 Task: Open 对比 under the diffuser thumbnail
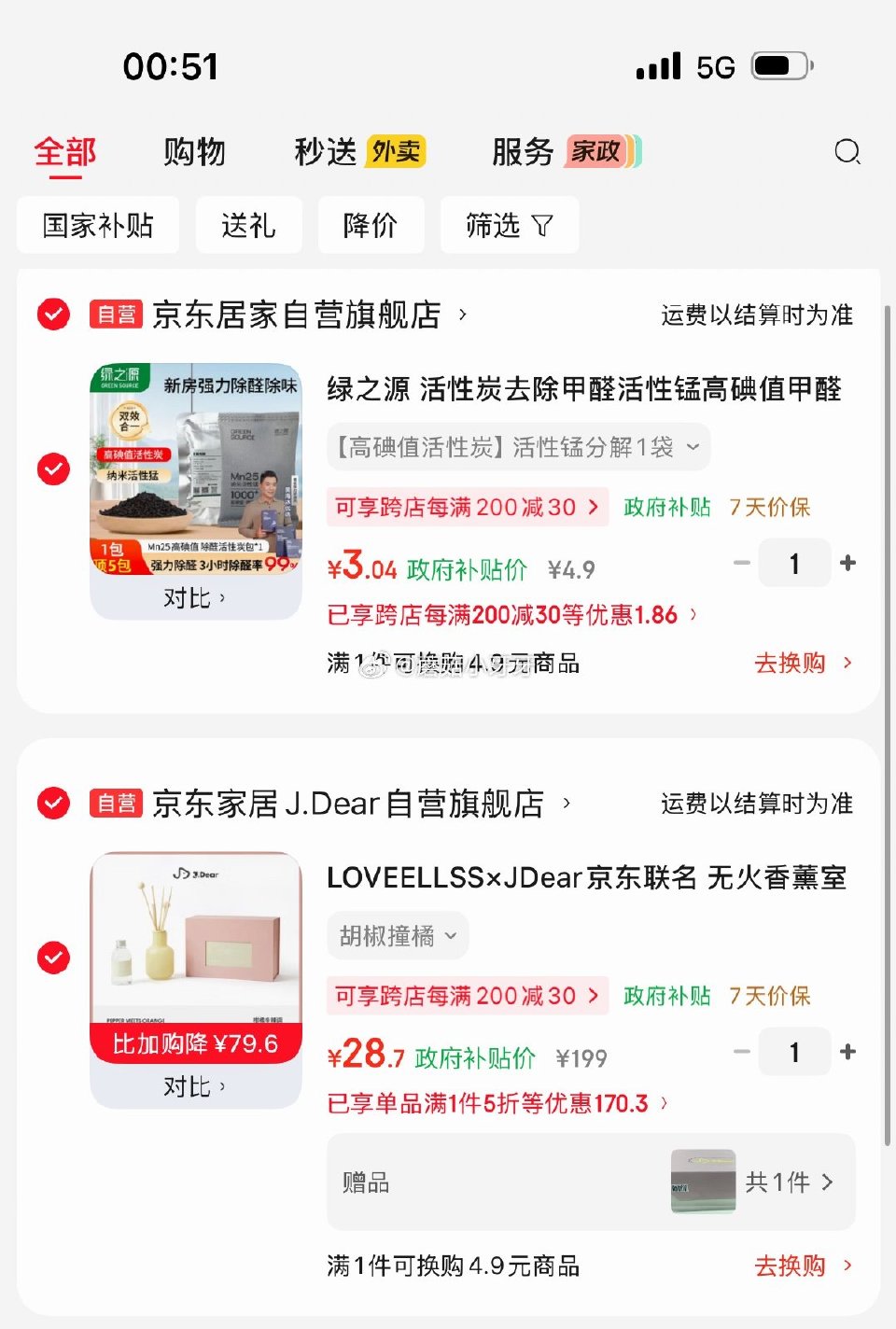[195, 1086]
